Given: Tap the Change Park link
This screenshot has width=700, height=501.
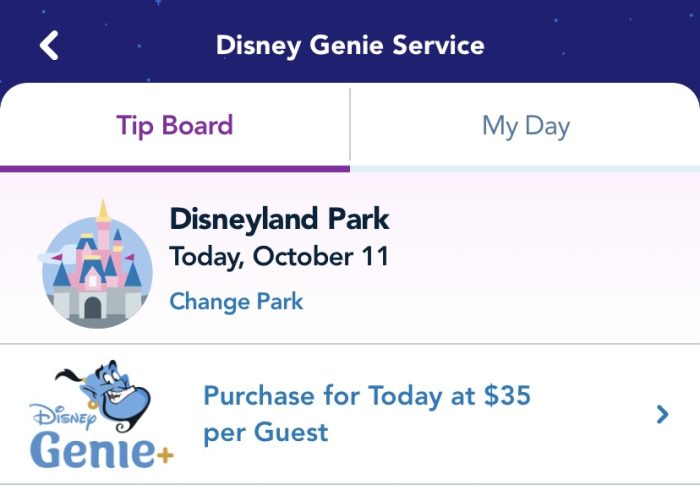Looking at the screenshot, I should (236, 301).
